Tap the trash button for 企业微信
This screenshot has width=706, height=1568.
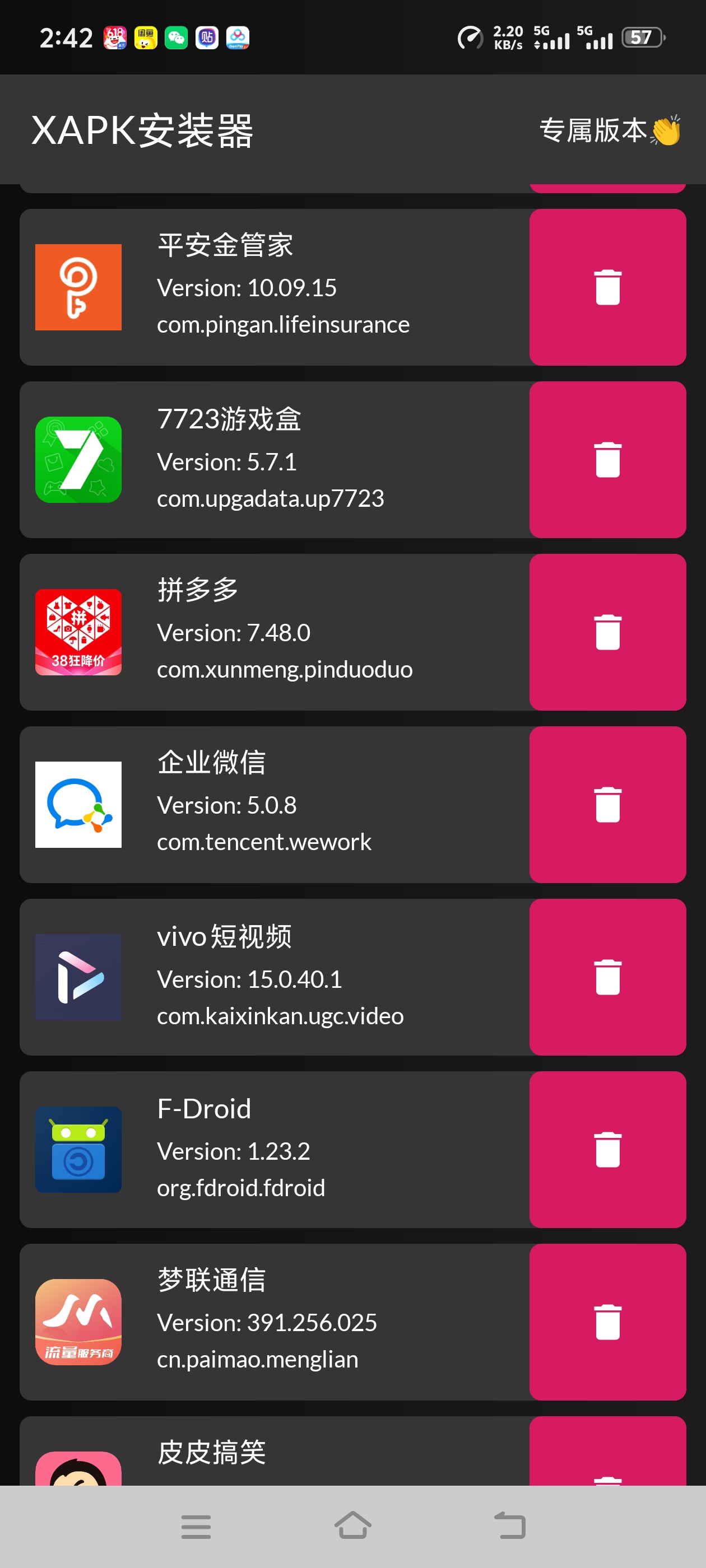click(x=607, y=805)
